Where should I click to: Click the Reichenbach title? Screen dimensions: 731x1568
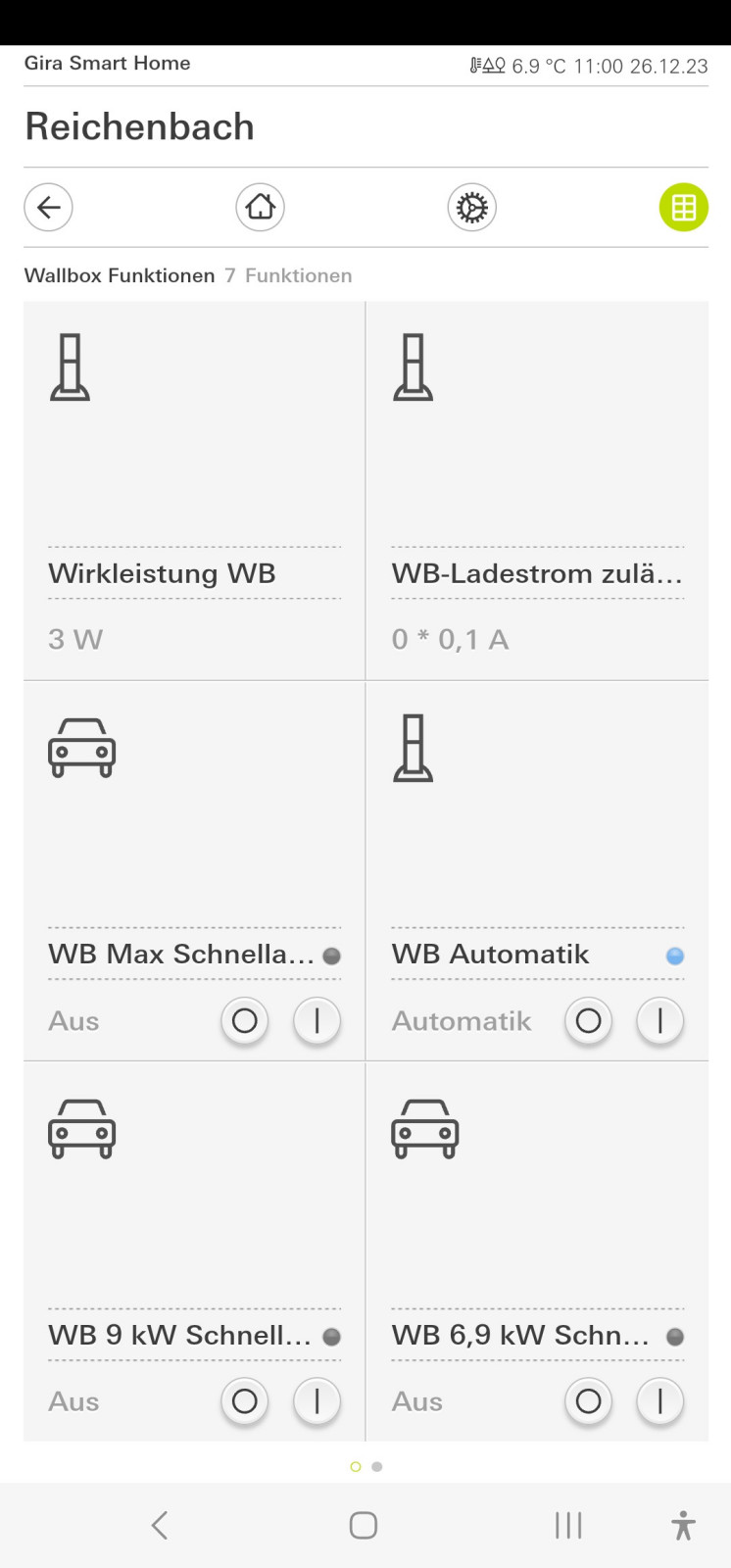coord(139,125)
